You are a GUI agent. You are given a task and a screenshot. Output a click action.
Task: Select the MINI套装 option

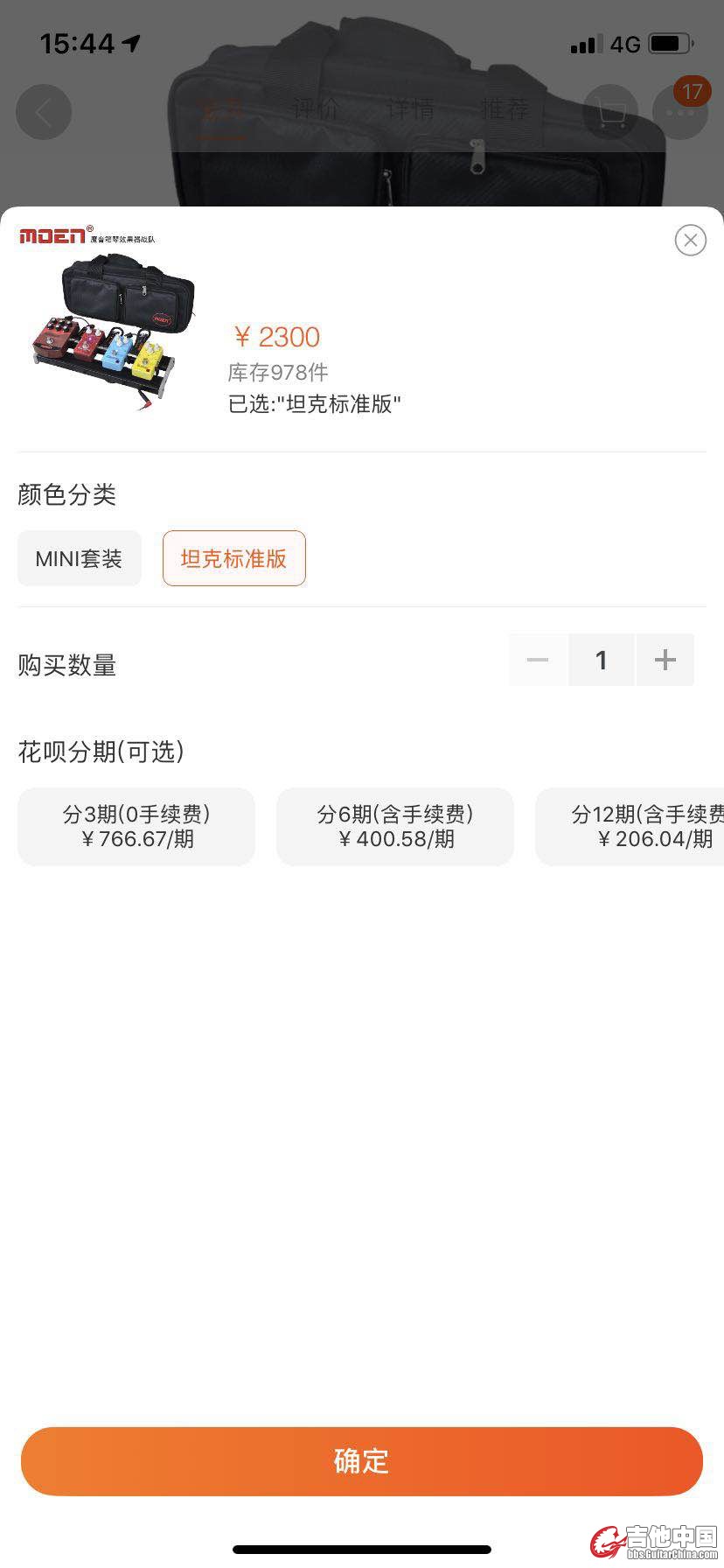(x=80, y=558)
